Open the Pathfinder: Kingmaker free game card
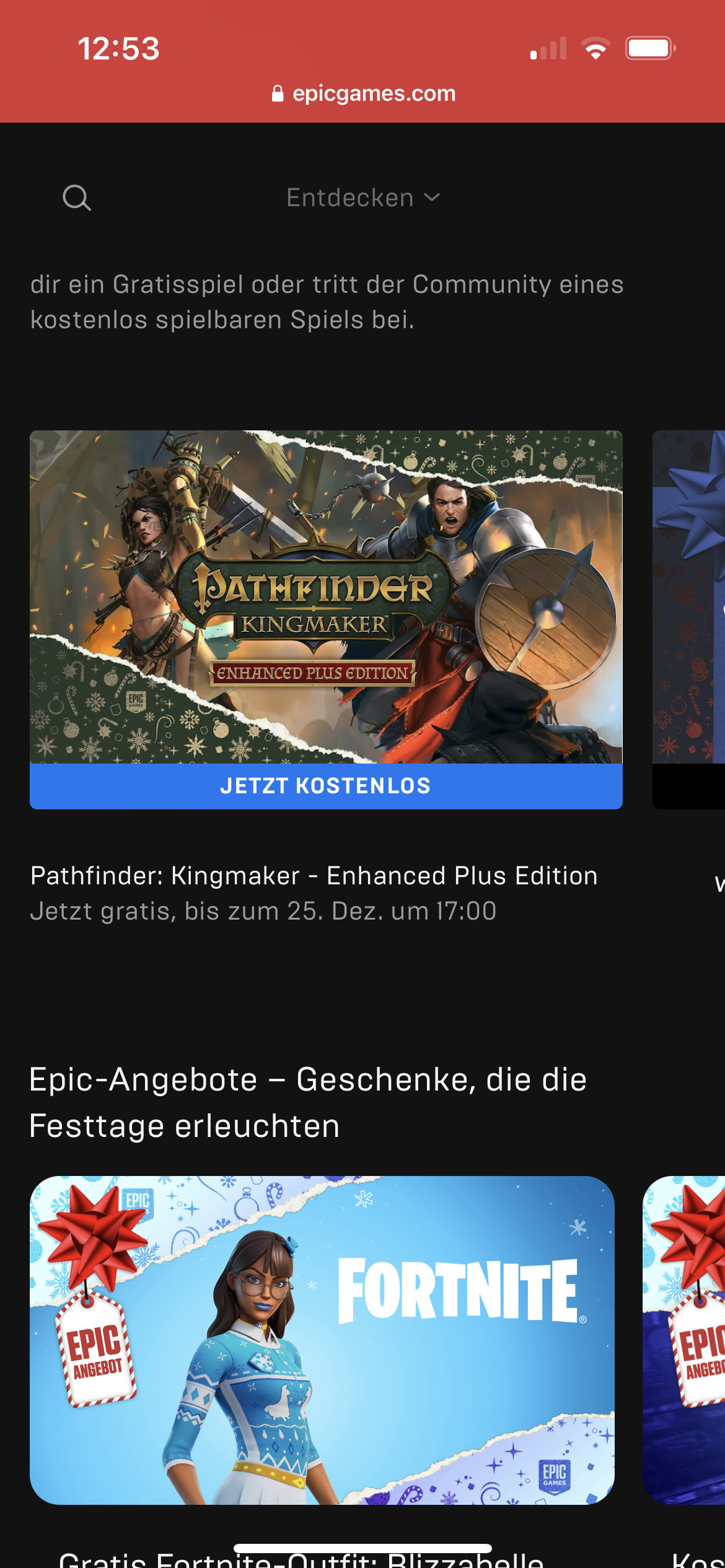Image resolution: width=725 pixels, height=1568 pixels. coord(326,596)
